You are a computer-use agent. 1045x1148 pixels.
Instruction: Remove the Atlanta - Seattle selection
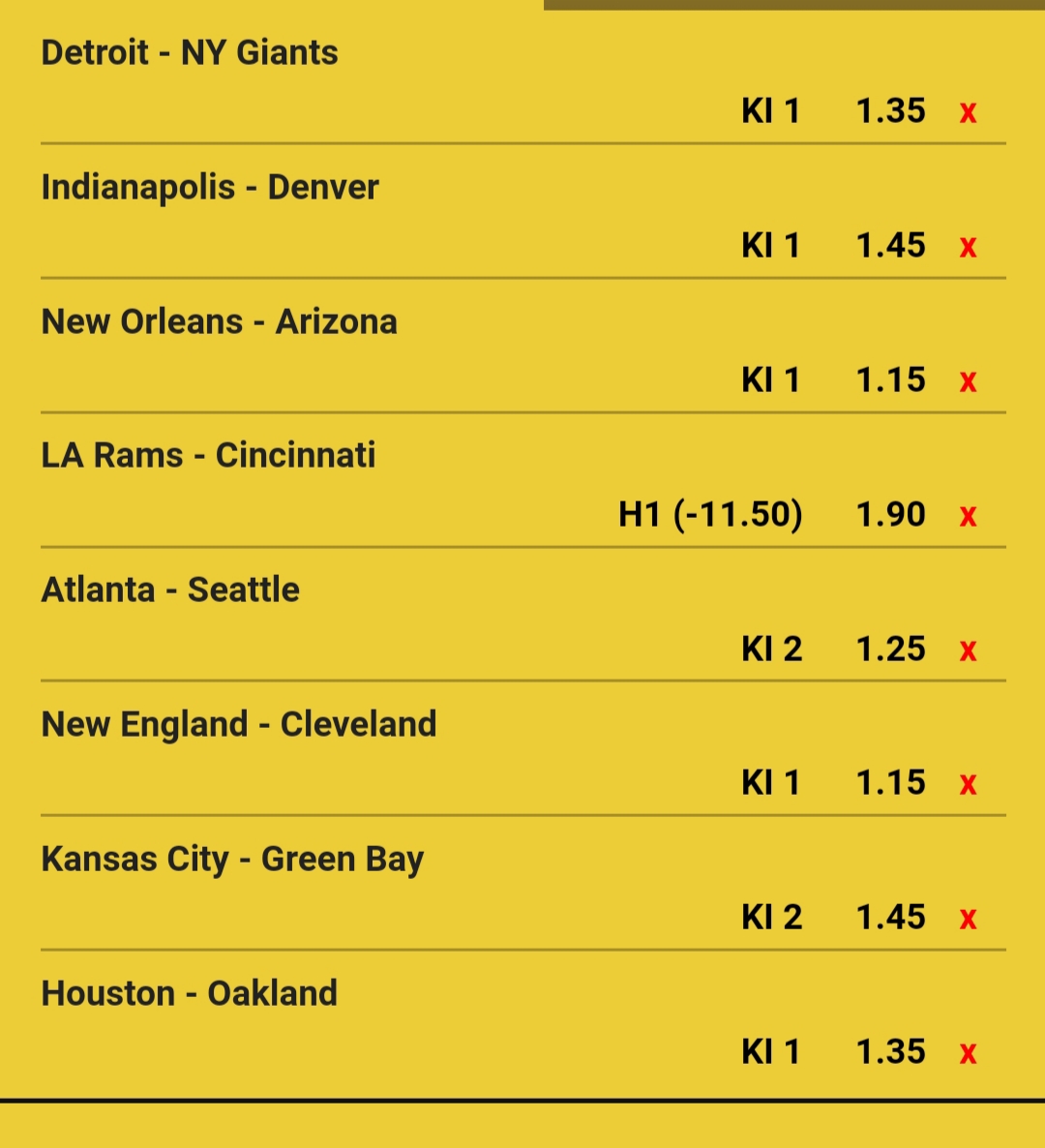(x=968, y=651)
